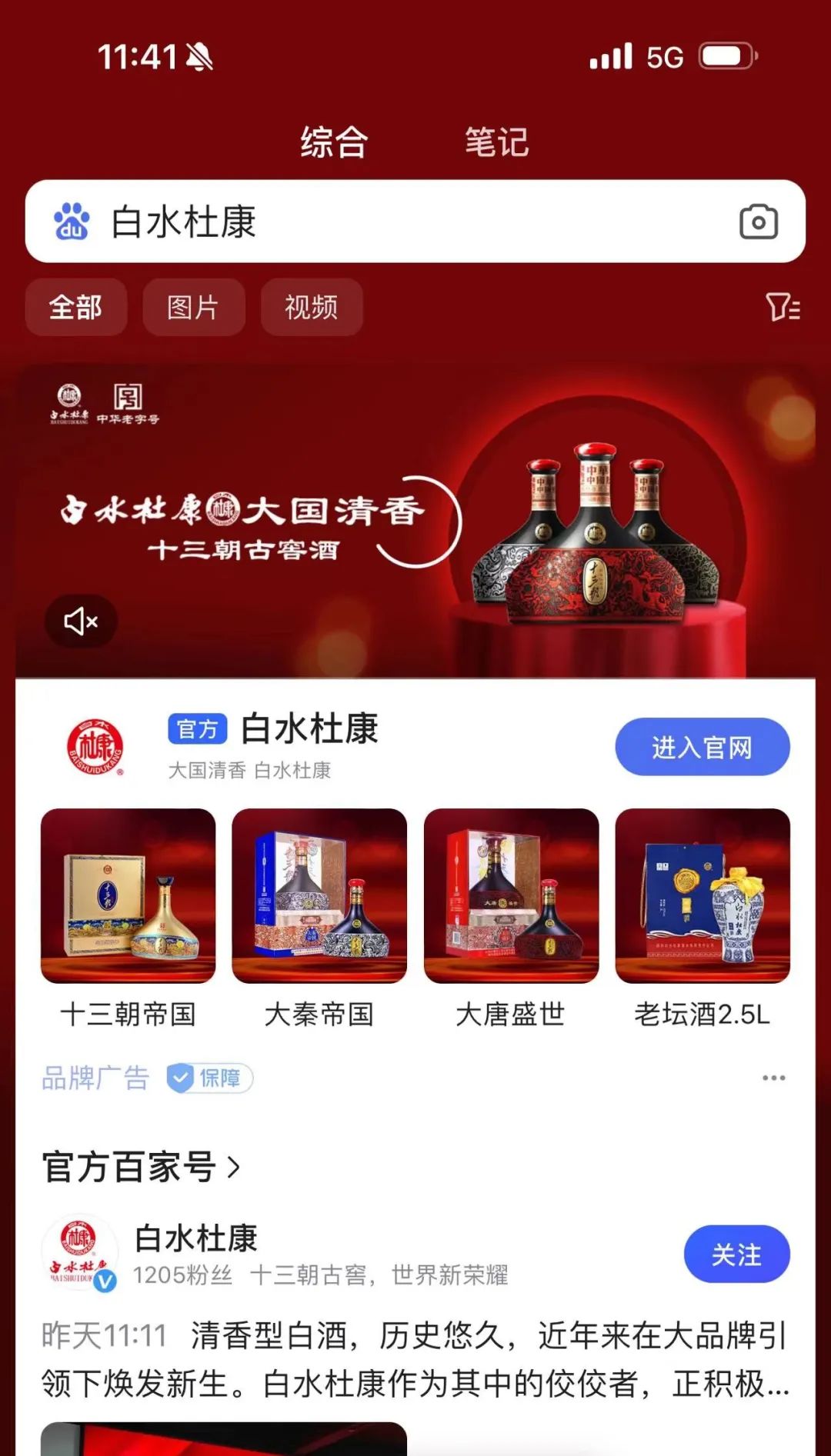Viewport: 831px width, 1456px height.
Task: Tap the 进入官网 button
Action: click(x=702, y=747)
